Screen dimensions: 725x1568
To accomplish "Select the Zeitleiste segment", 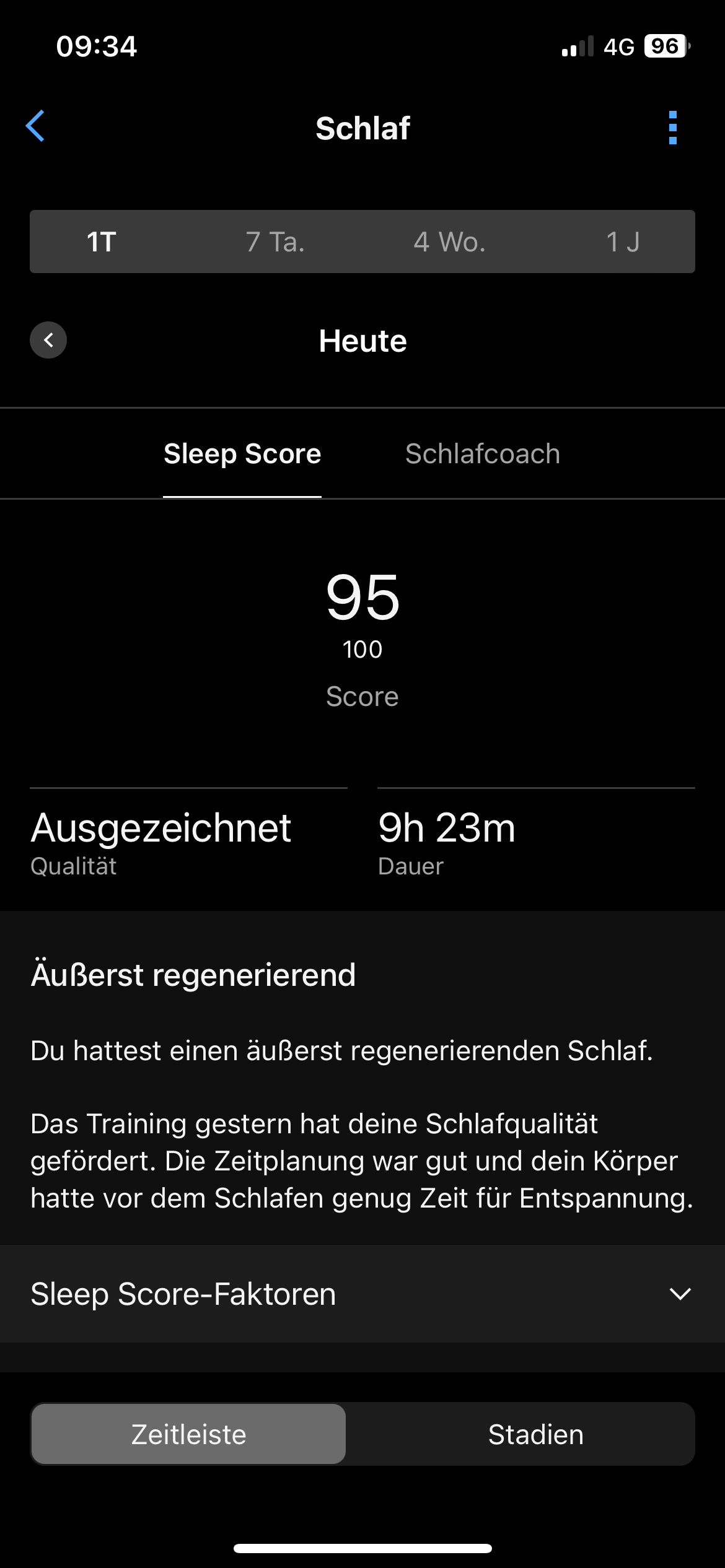I will (189, 1434).
